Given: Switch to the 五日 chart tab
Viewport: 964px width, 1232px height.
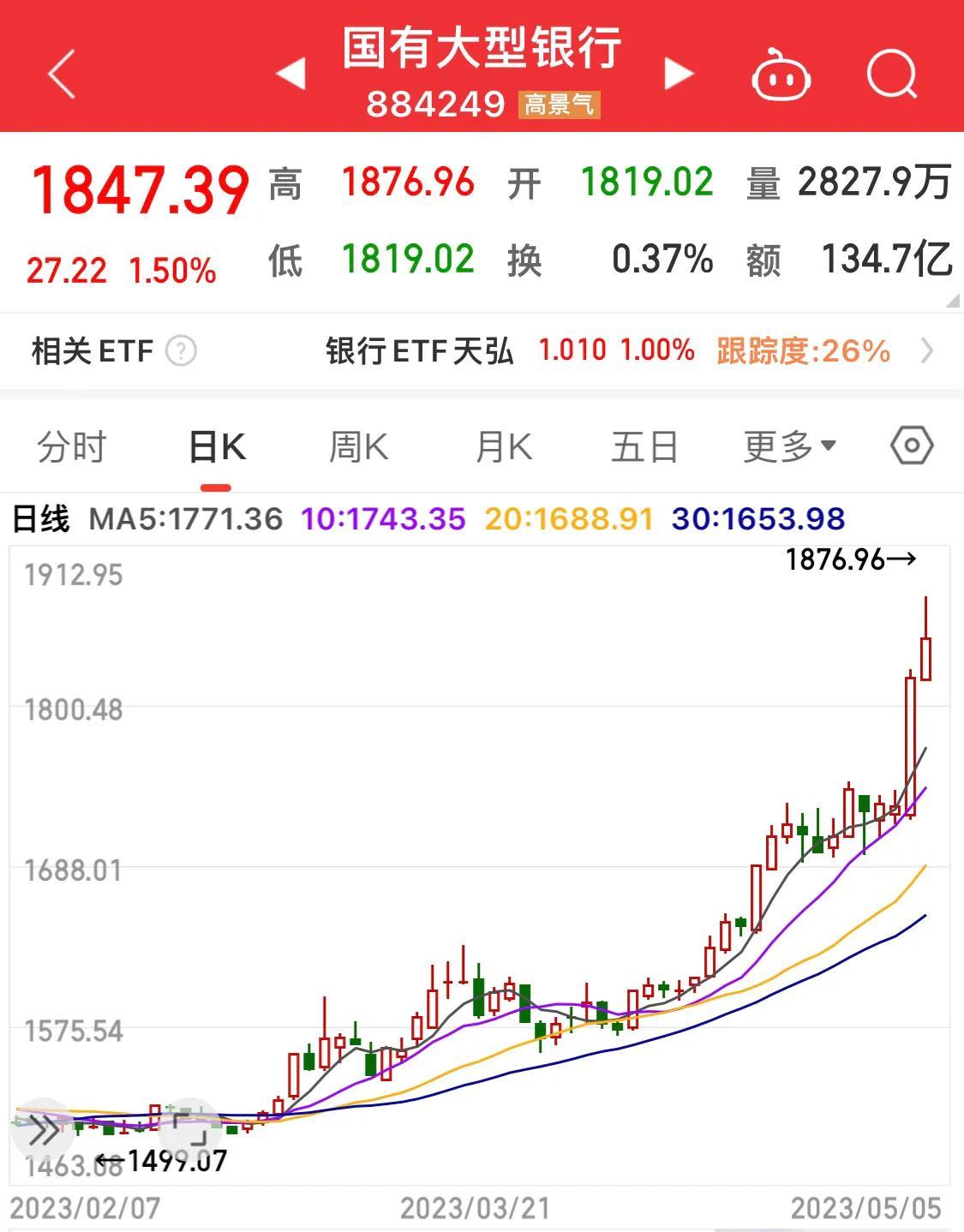Looking at the screenshot, I should tap(644, 446).
